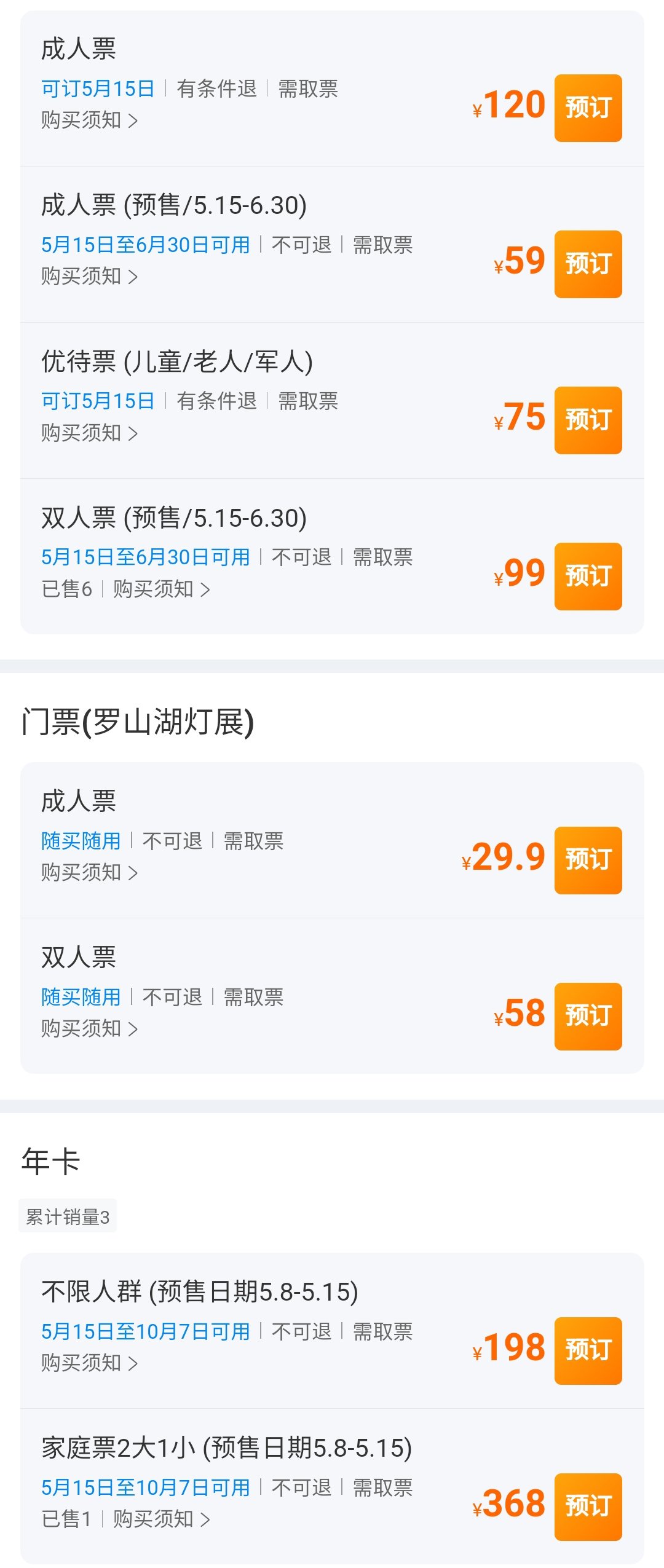Screen dimensions: 664x1568
Task: View 购买须知 for the ¥99 双人票
Action: pos(161,589)
